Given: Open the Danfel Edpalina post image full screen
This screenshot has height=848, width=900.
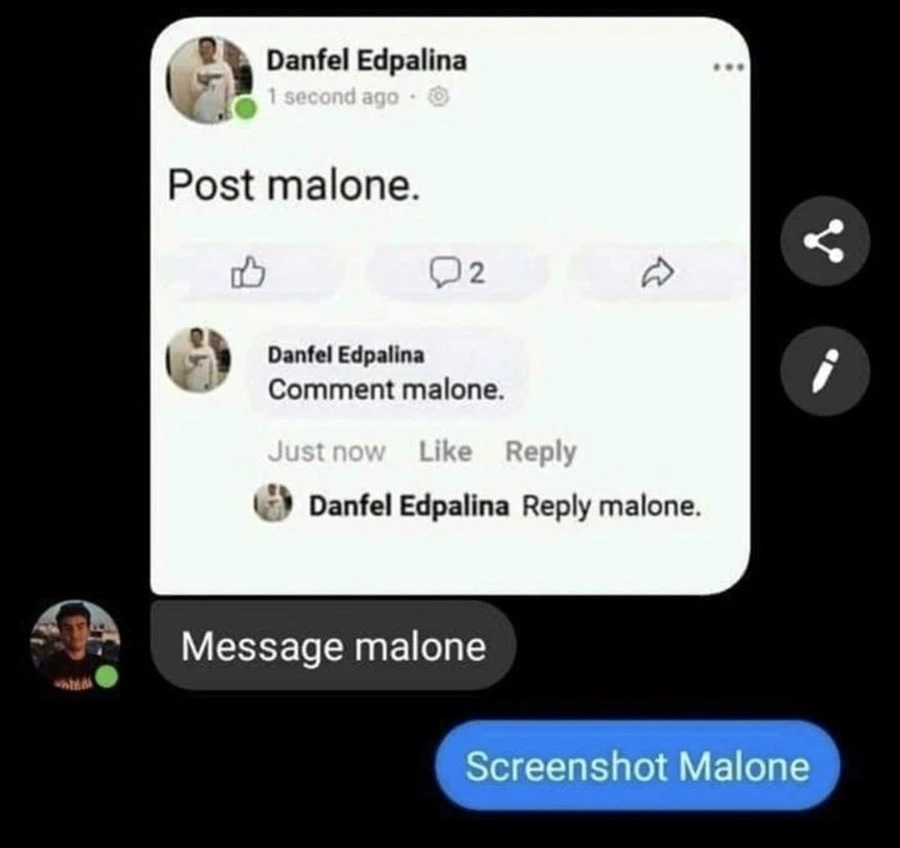Looking at the screenshot, I should click(x=450, y=306).
